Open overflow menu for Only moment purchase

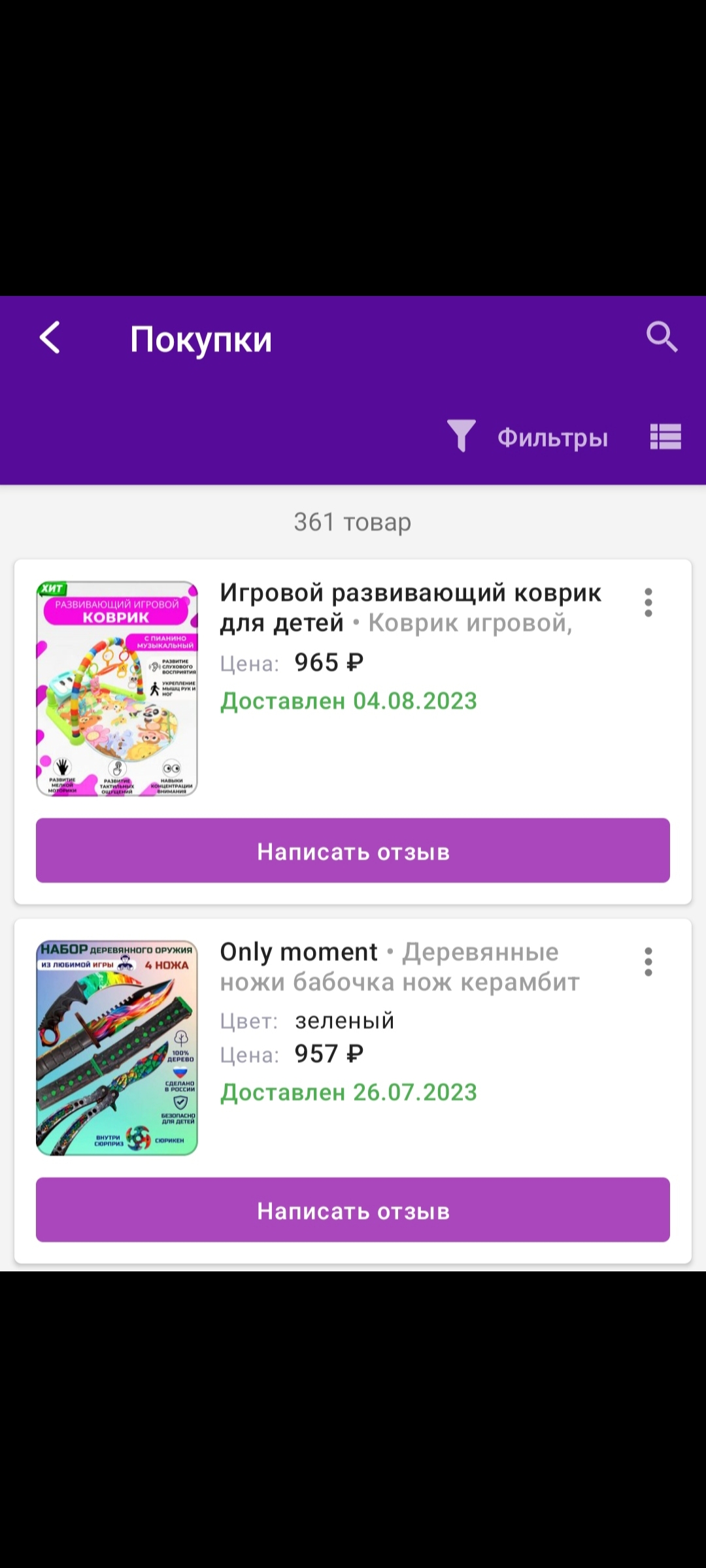click(x=648, y=961)
